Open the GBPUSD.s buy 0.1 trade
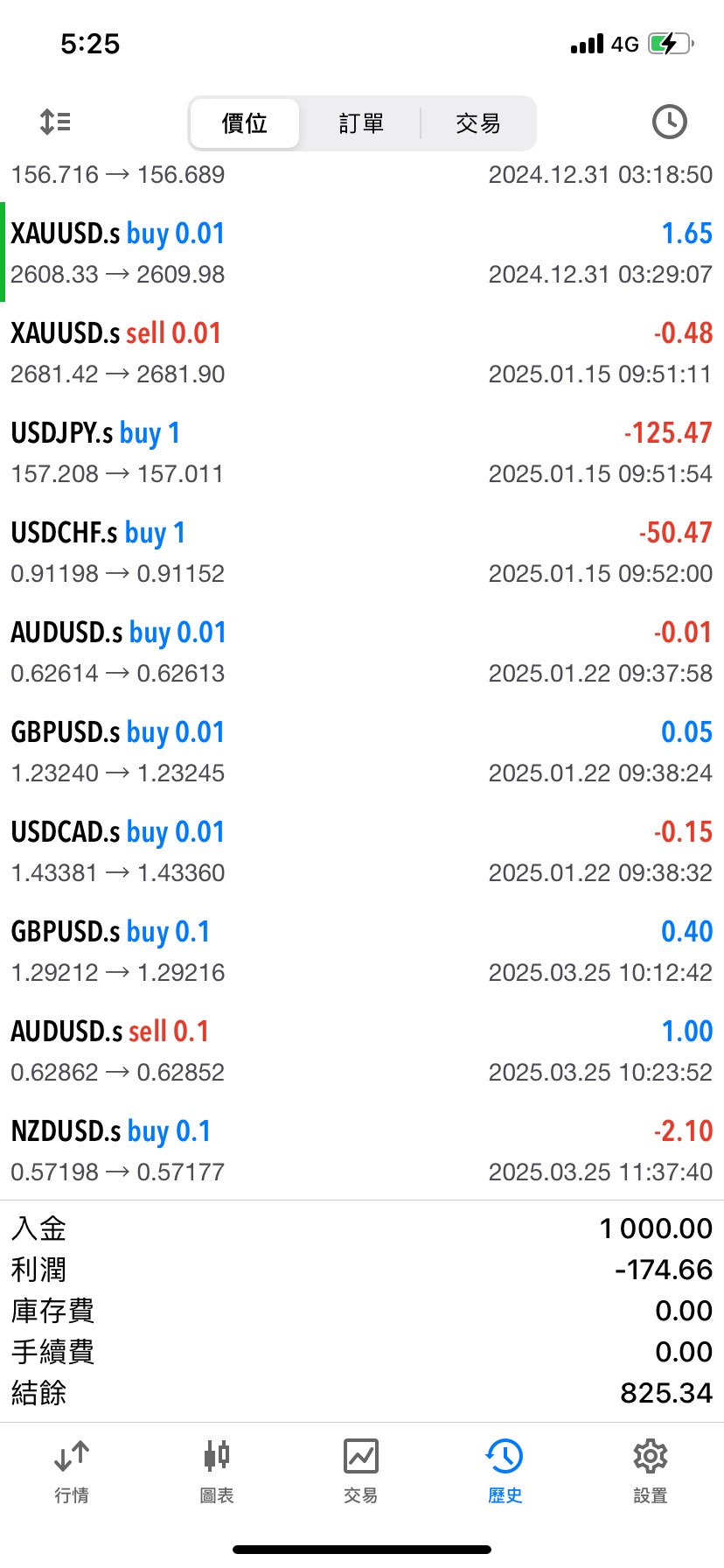Viewport: 724px width, 1568px height. [362, 950]
